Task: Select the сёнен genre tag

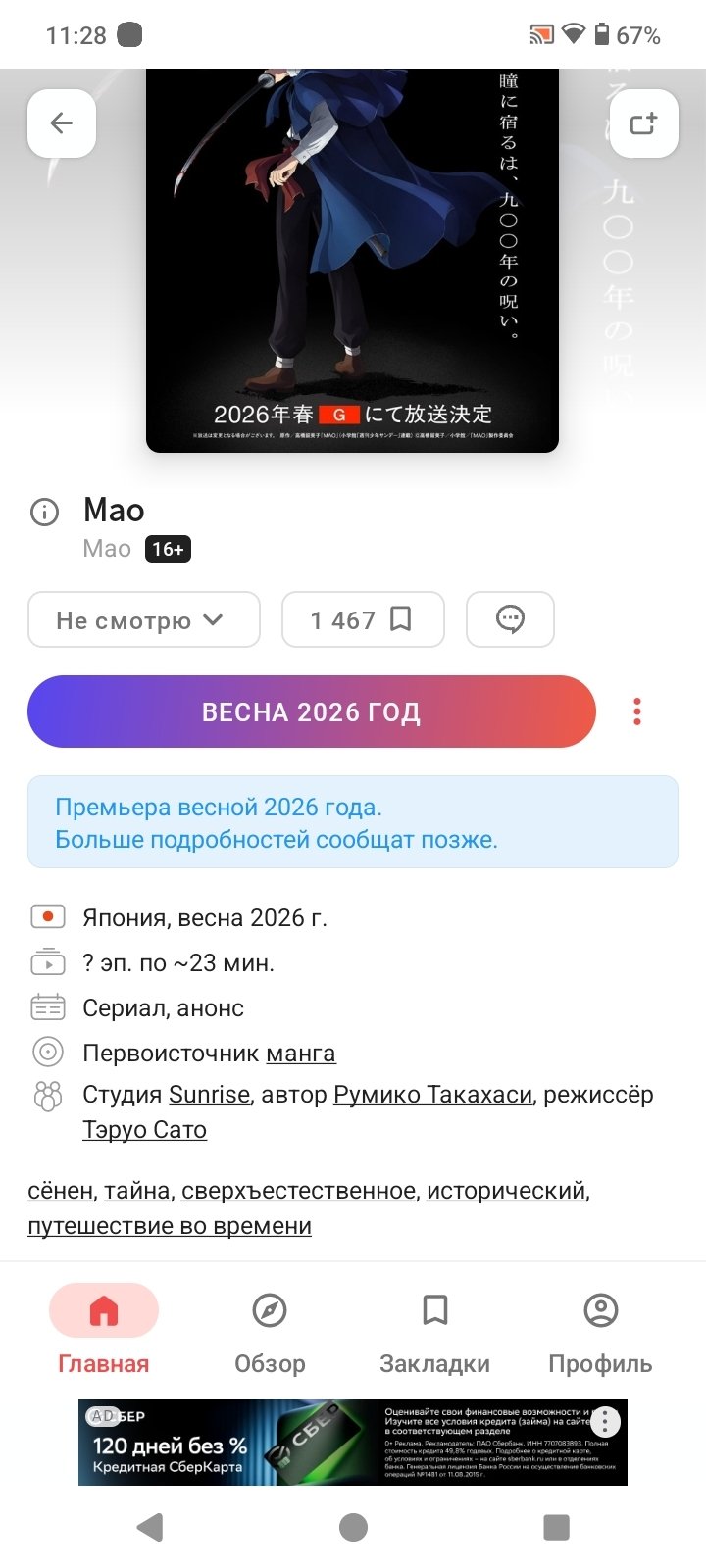Action: [60, 1191]
